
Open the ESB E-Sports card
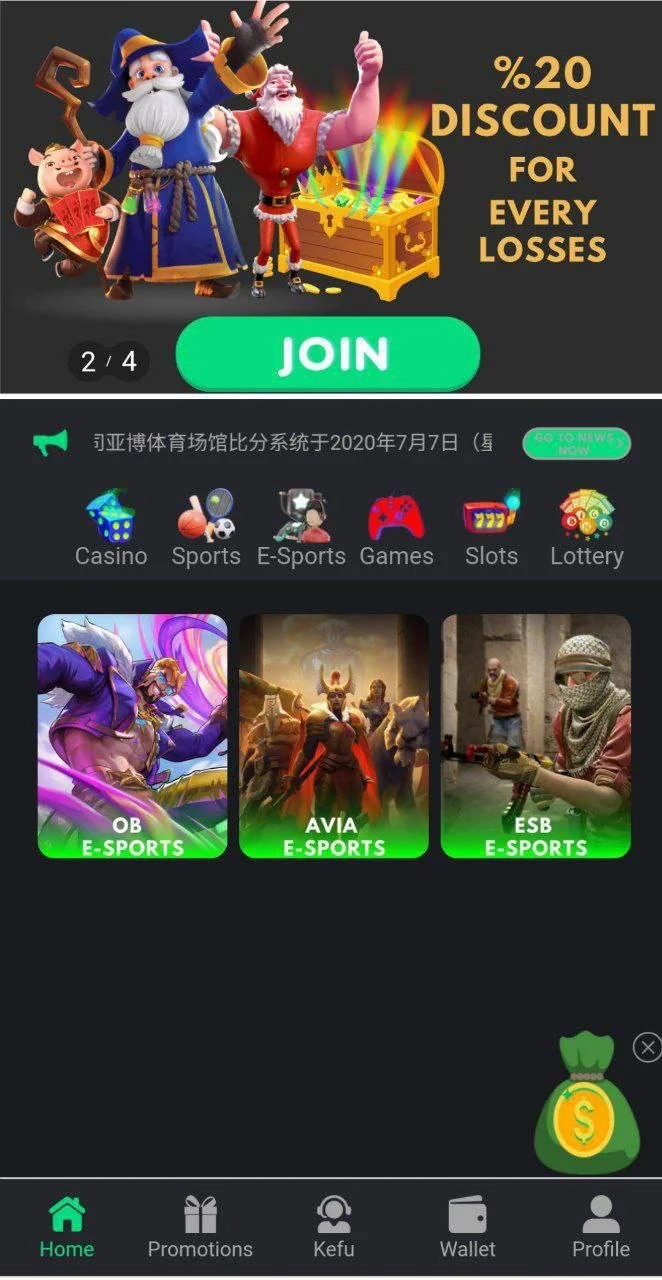tap(536, 736)
